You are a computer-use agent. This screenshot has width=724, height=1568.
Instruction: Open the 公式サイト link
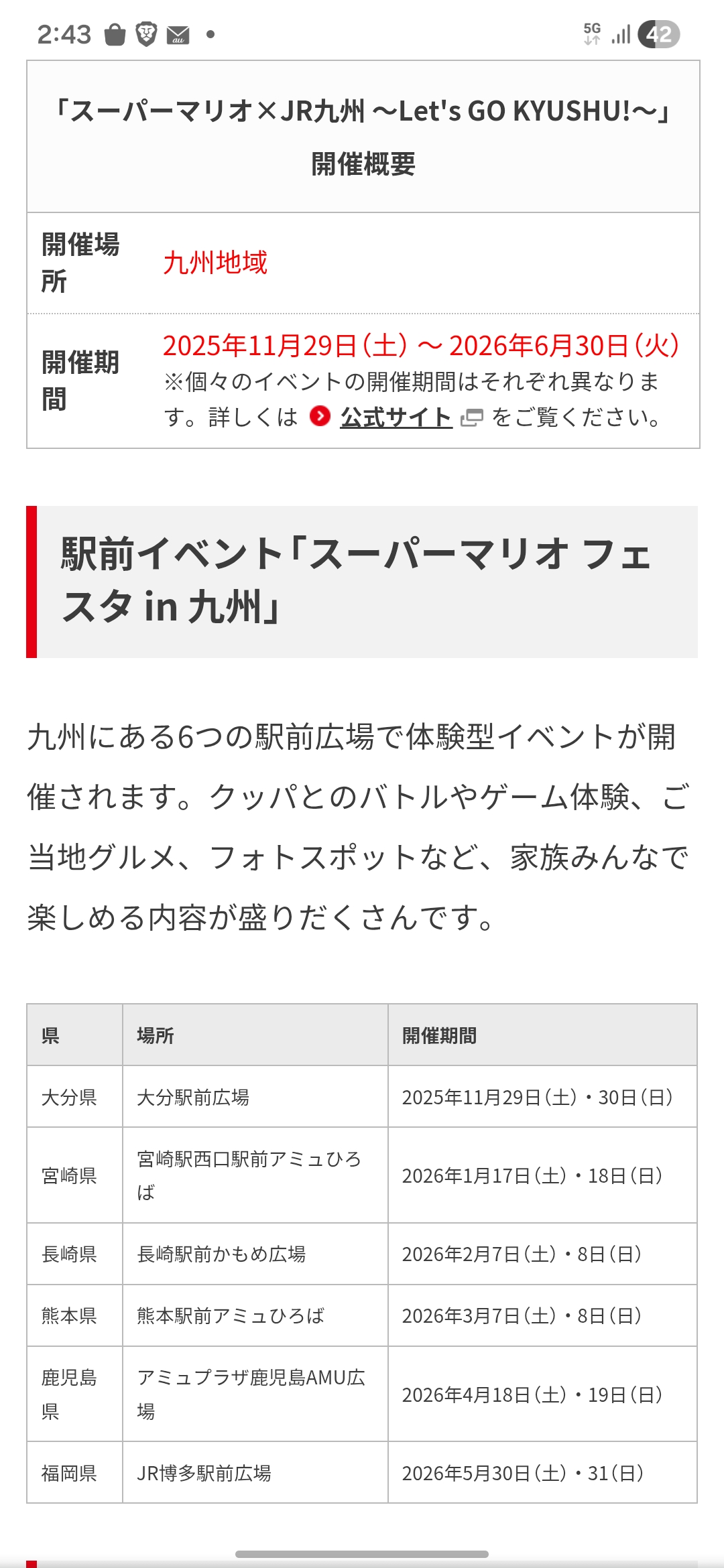[x=396, y=417]
